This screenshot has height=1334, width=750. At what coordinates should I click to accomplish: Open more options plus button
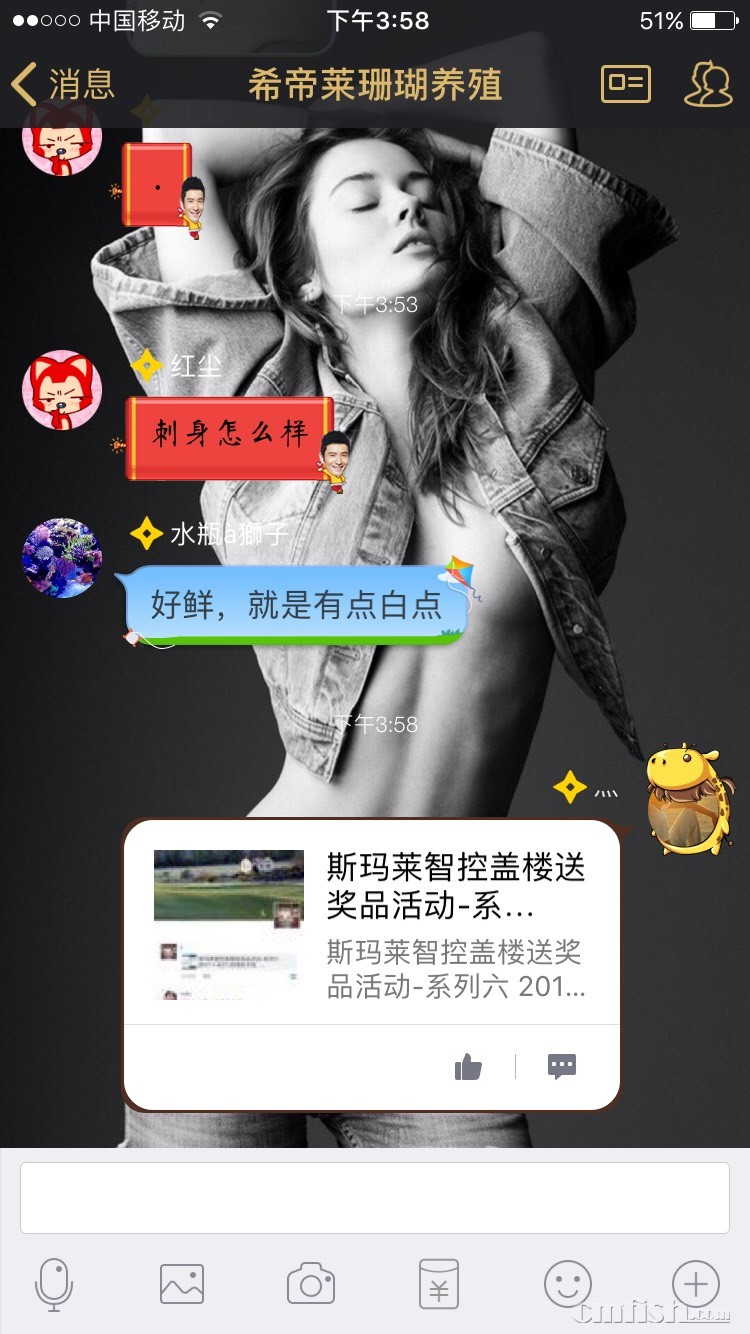click(695, 1284)
